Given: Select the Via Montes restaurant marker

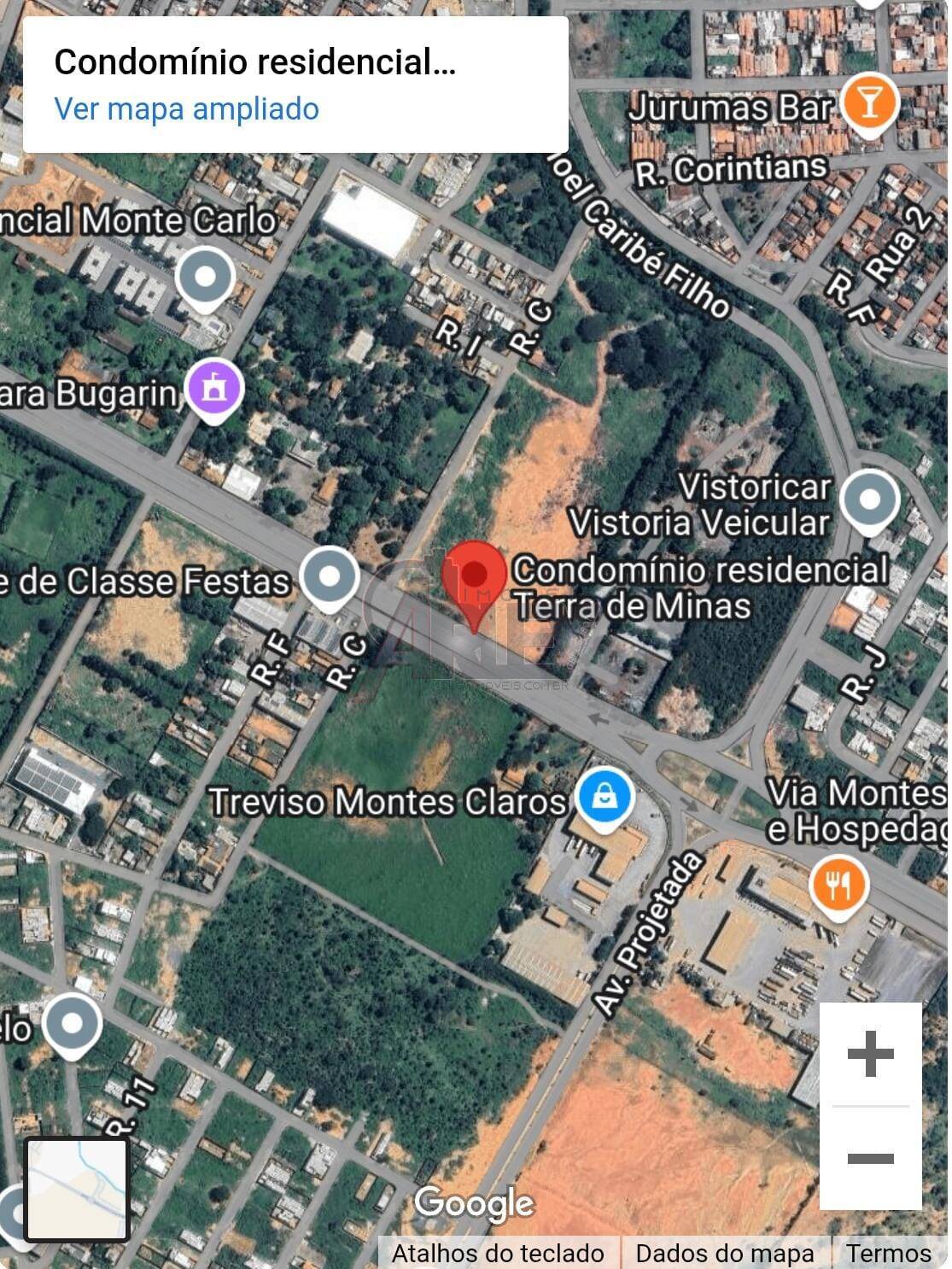Looking at the screenshot, I should click(x=838, y=886).
